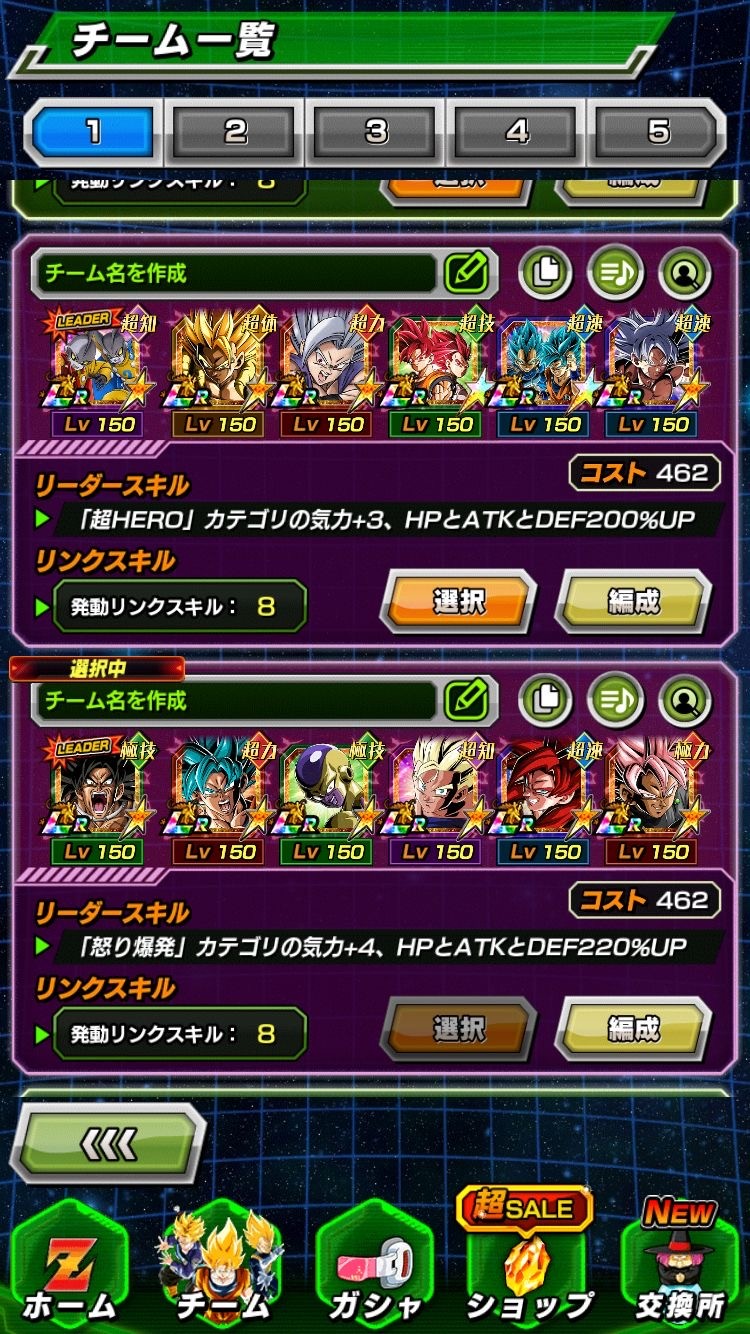Inspect details of the 怒り爆発 team via the magnifier icon
Viewport: 750px width, 1334px height.
(x=685, y=700)
